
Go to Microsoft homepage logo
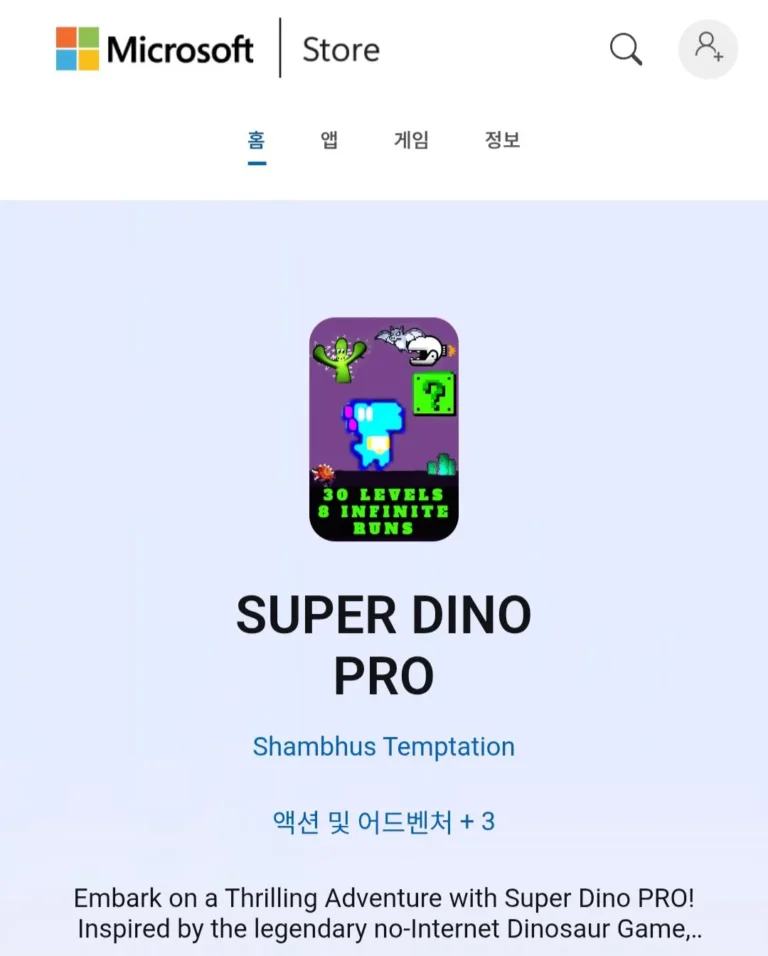click(x=155, y=49)
